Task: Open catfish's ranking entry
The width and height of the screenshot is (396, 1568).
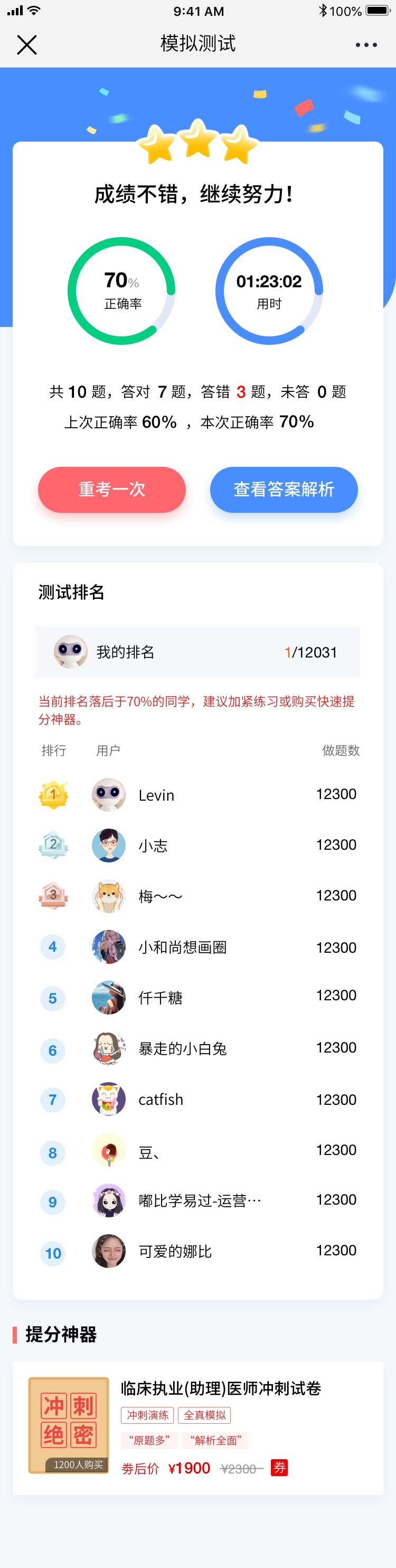Action: (x=197, y=1100)
